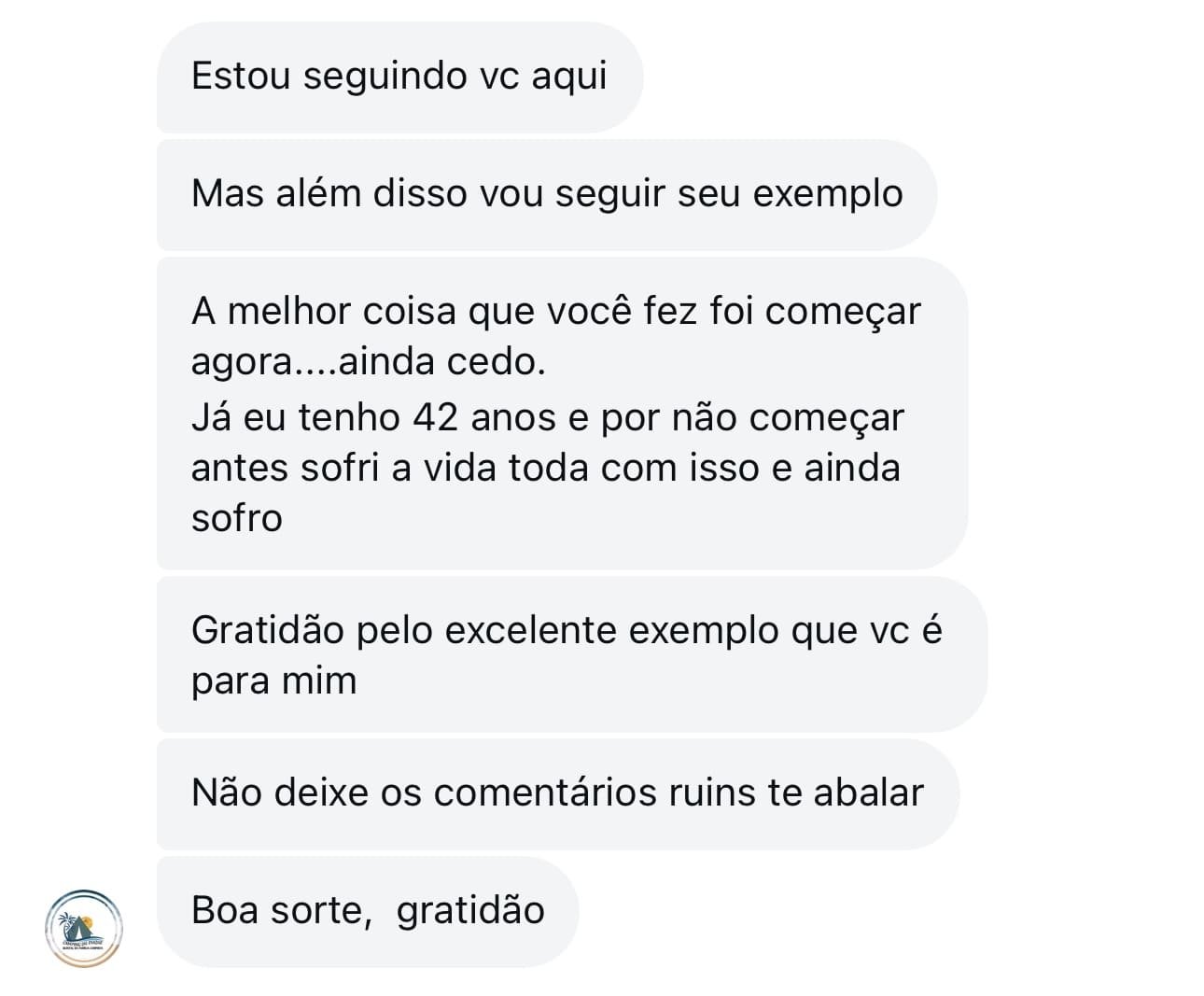Open the sender's profile picture avatar
The height and width of the screenshot is (996, 1204).
pyautogui.click(x=83, y=928)
